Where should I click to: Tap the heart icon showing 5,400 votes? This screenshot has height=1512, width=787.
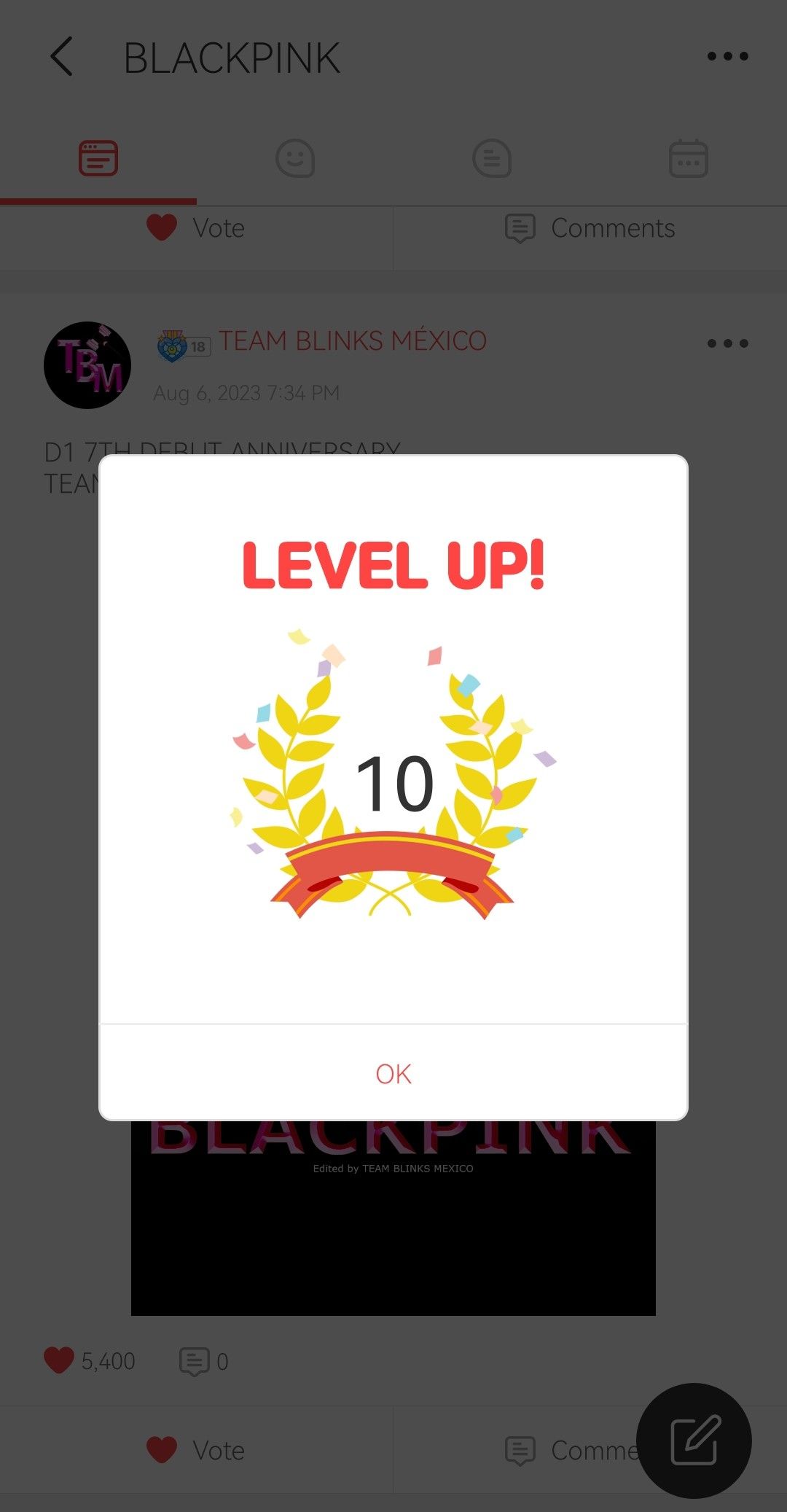pyautogui.click(x=59, y=1360)
